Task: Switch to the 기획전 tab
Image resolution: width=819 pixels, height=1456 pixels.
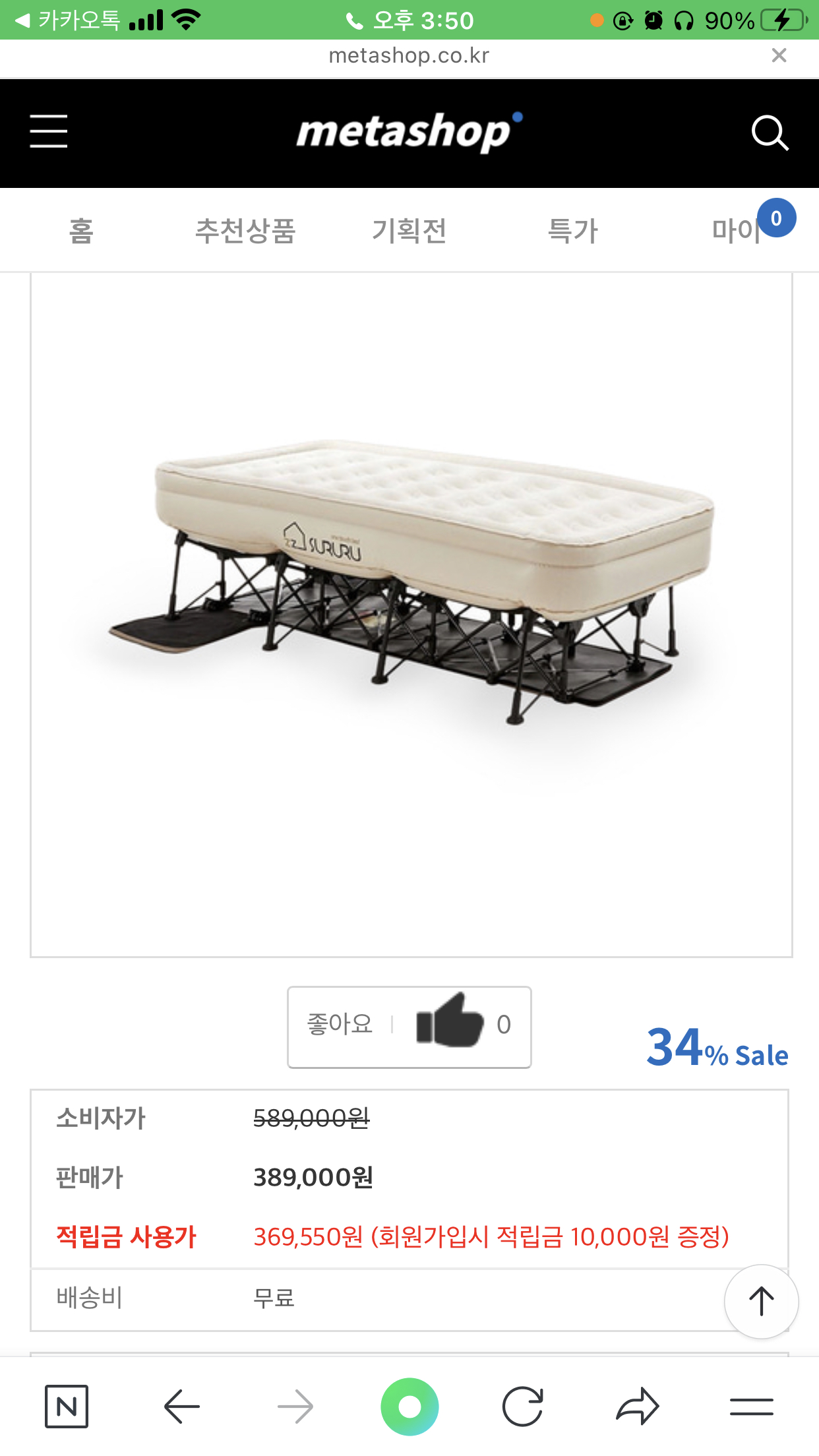Action: 409,231
